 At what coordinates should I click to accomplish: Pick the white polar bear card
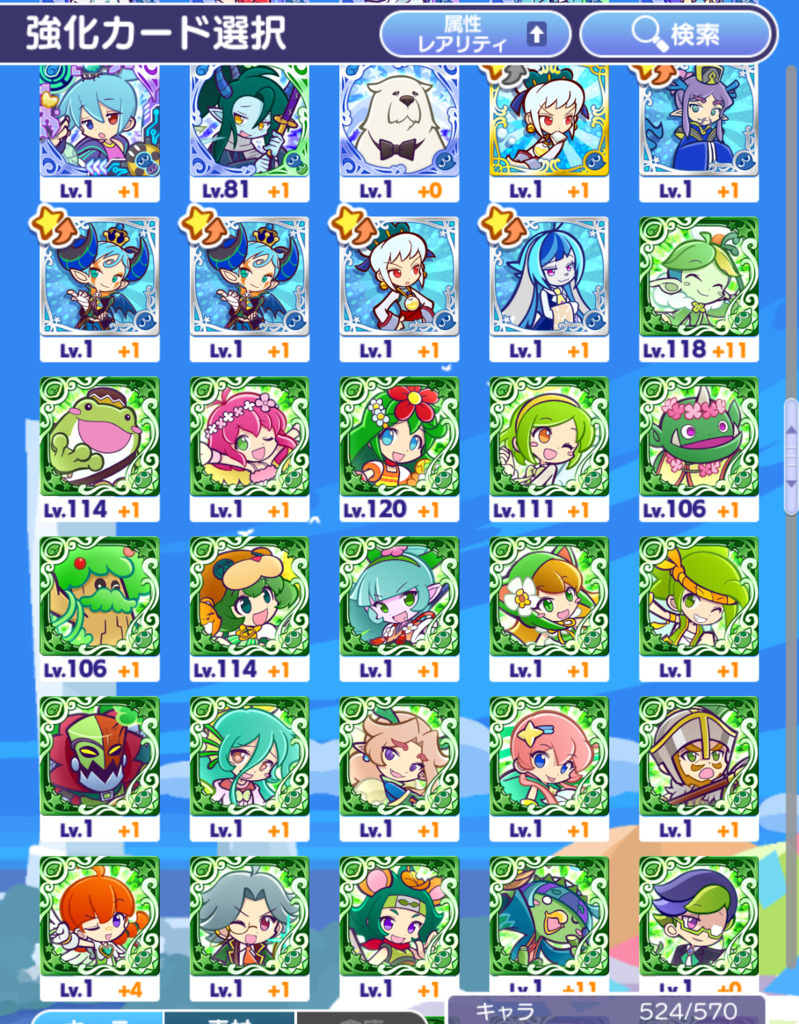click(399, 122)
